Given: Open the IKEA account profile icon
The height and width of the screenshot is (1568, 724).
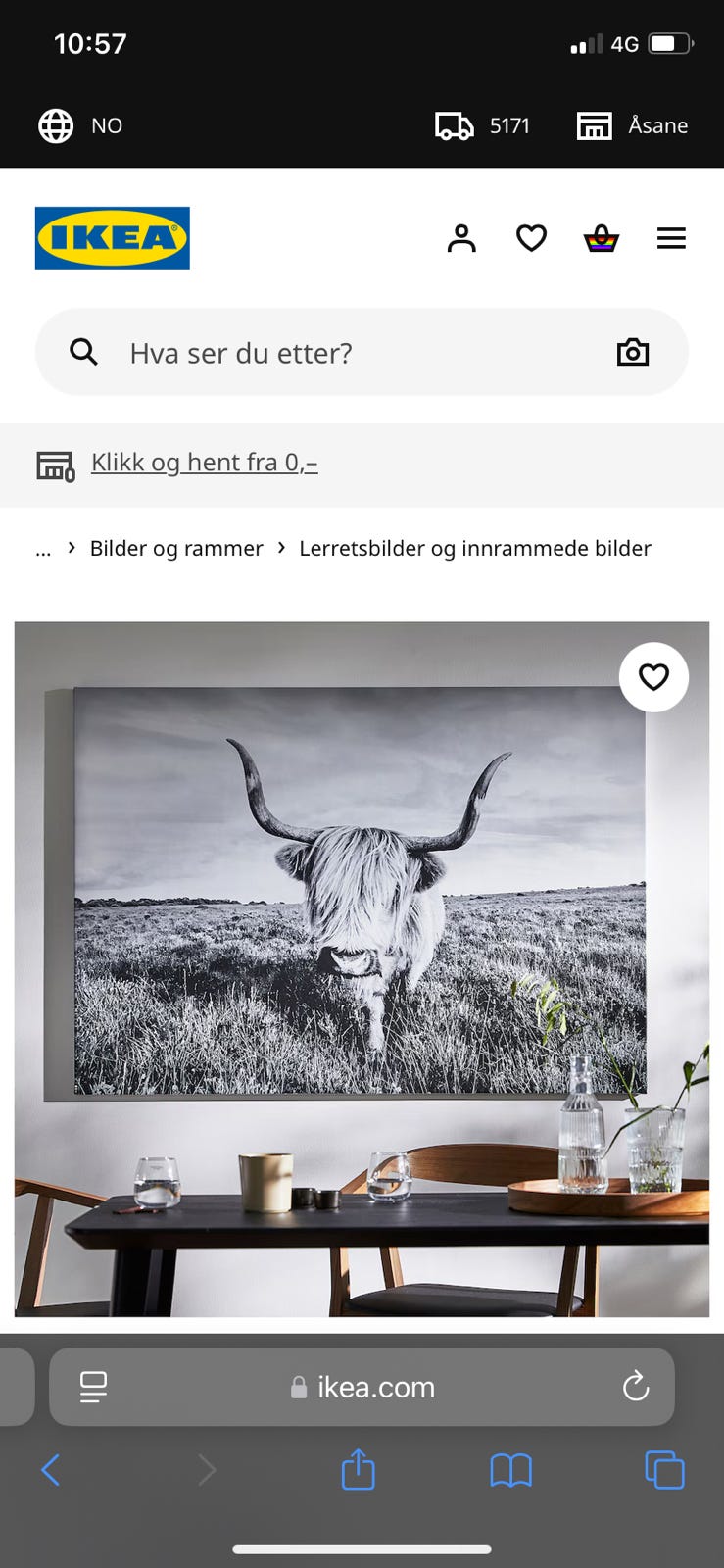Looking at the screenshot, I should tap(461, 237).
